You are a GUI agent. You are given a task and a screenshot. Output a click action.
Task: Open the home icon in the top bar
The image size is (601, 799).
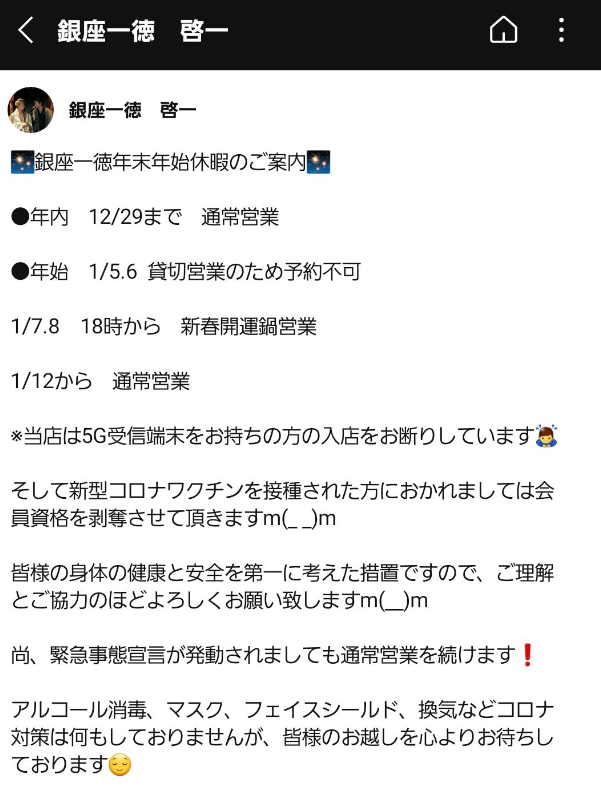[x=504, y=31]
